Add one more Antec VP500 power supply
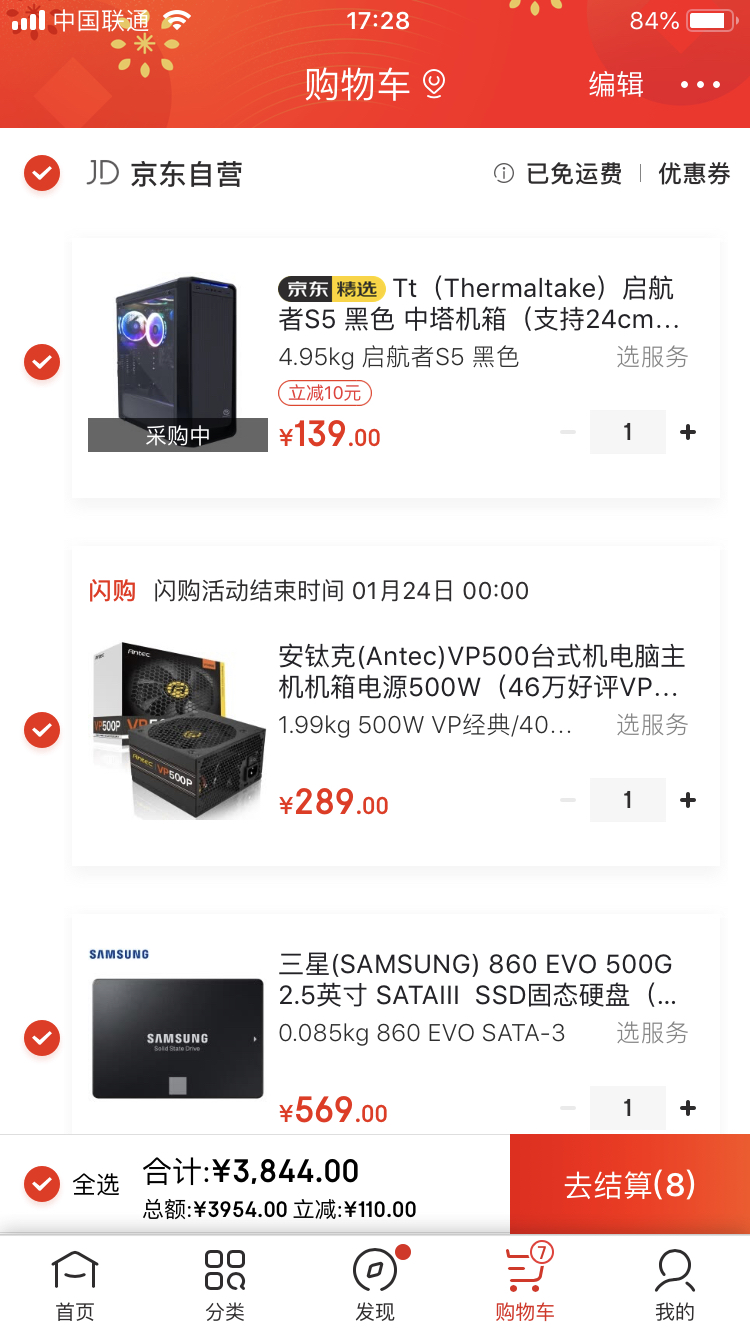This screenshot has width=750, height=1334. (688, 800)
